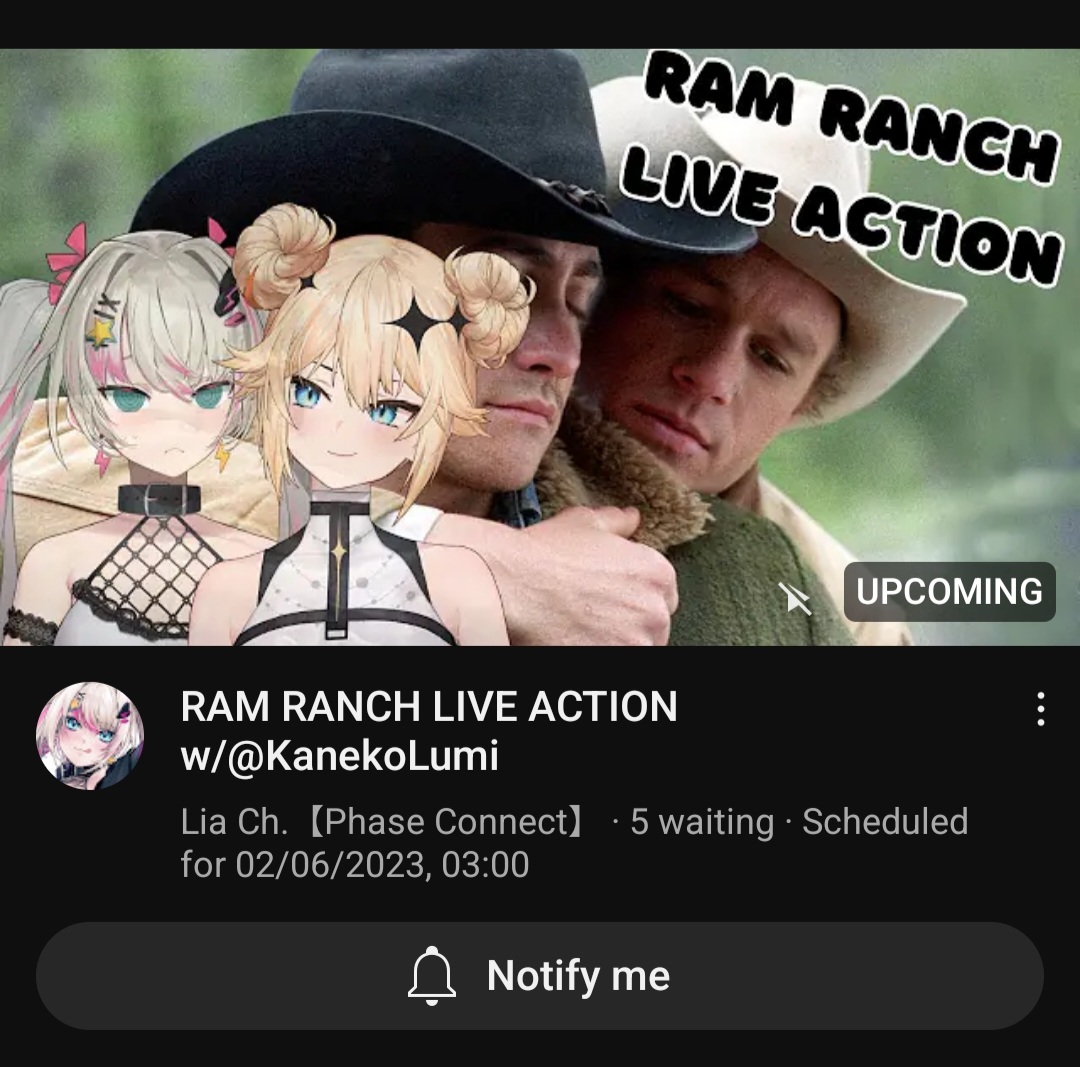The image size is (1080, 1067).
Task: Open the RAM RANCH LIVE ACTION w/@KanekoLumi title
Action: click(x=429, y=731)
